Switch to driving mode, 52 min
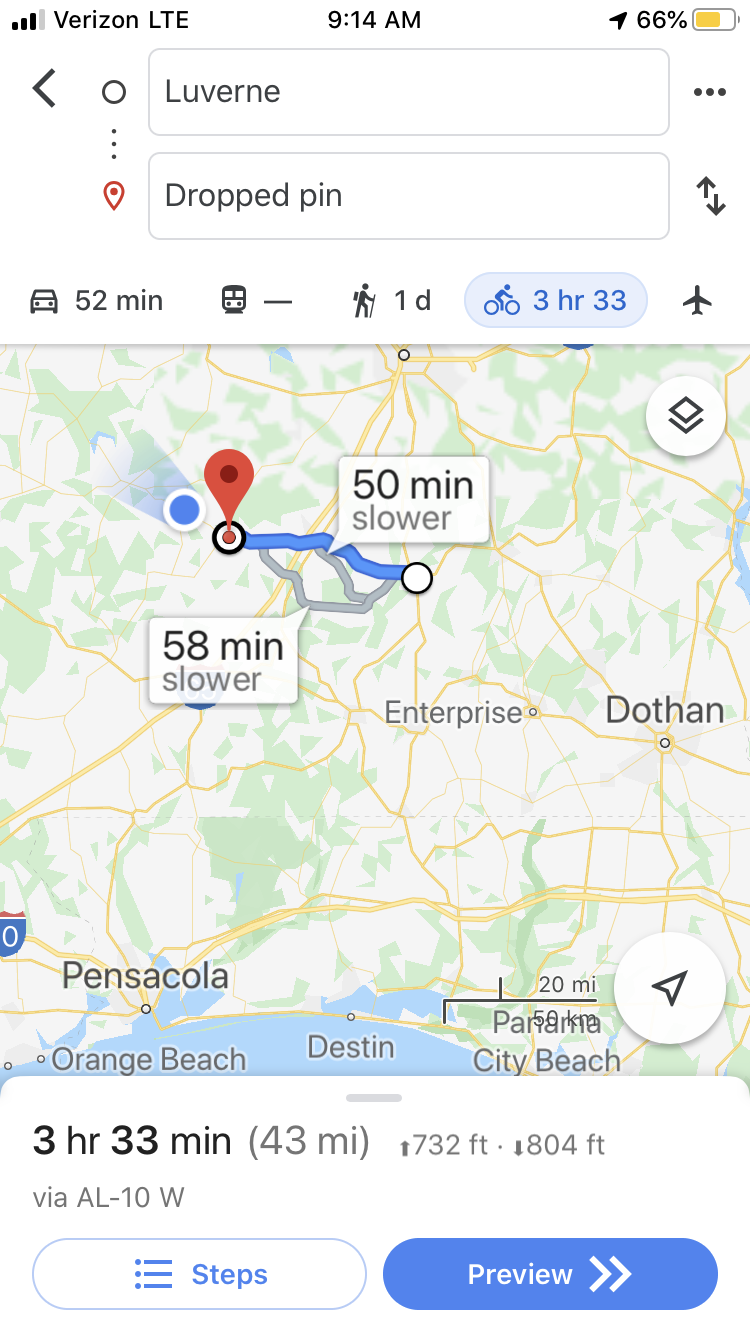Screen dimensions: 750x1334 coord(97,300)
